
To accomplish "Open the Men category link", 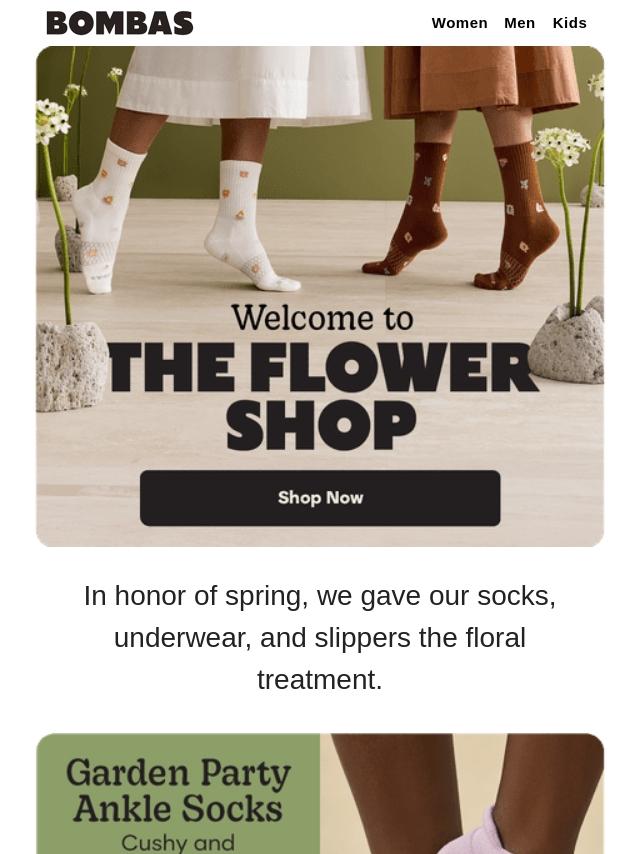I will pyautogui.click(x=519, y=23).
